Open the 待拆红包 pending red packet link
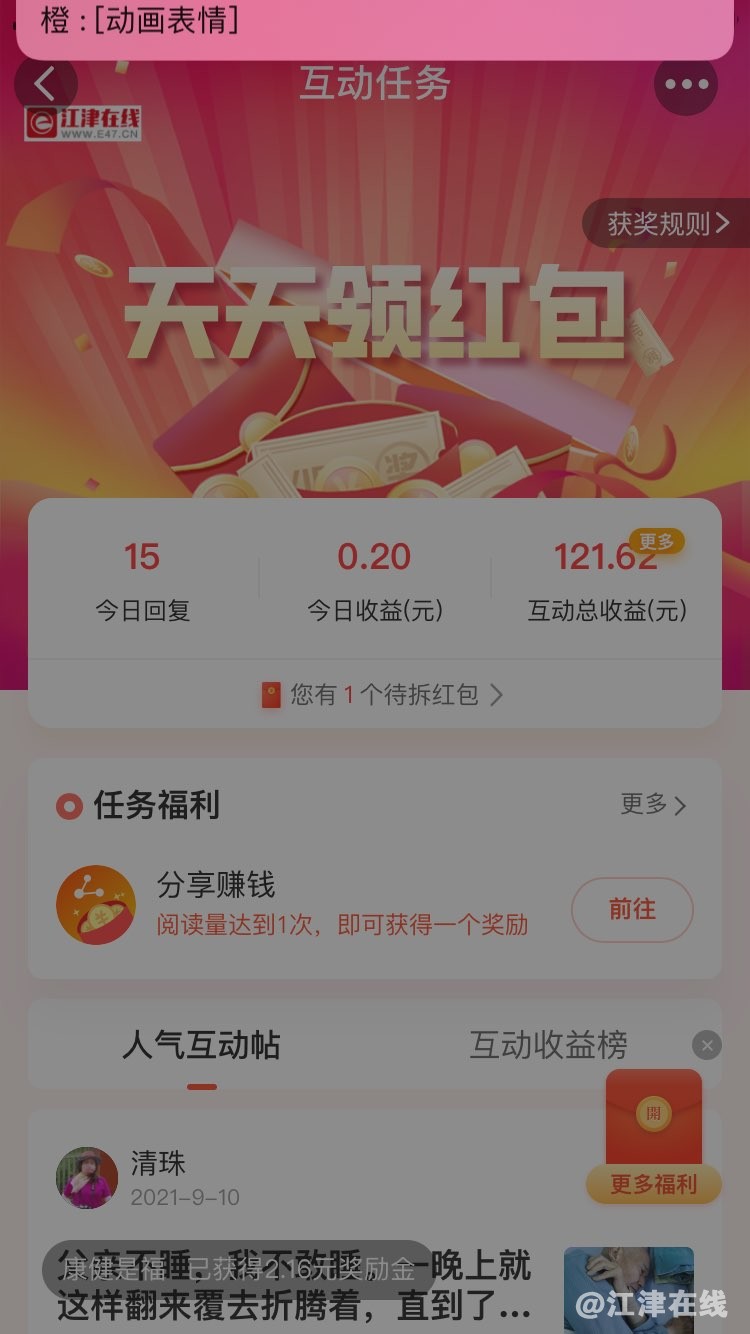This screenshot has width=750, height=1334. pyautogui.click(x=384, y=695)
